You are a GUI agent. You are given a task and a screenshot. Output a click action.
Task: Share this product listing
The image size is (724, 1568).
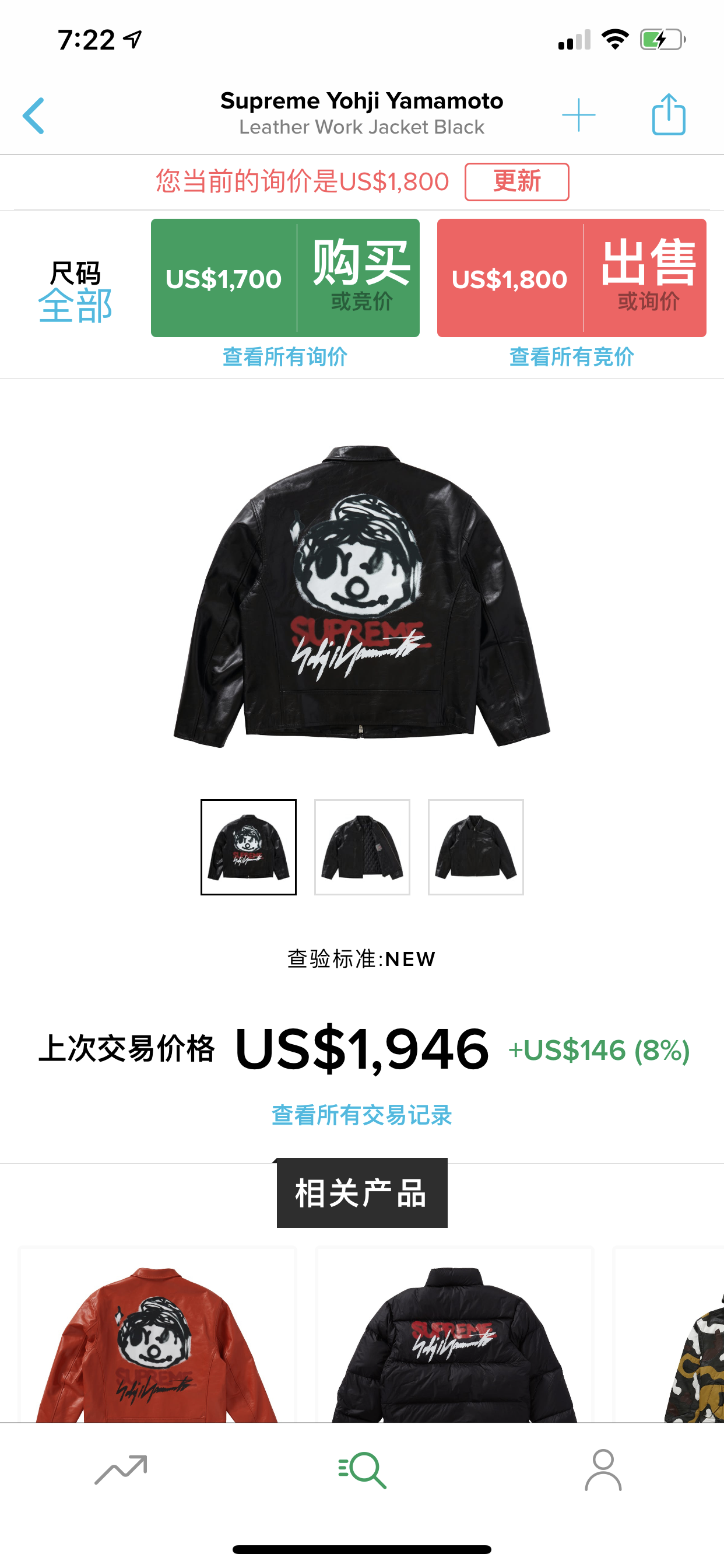pos(668,114)
